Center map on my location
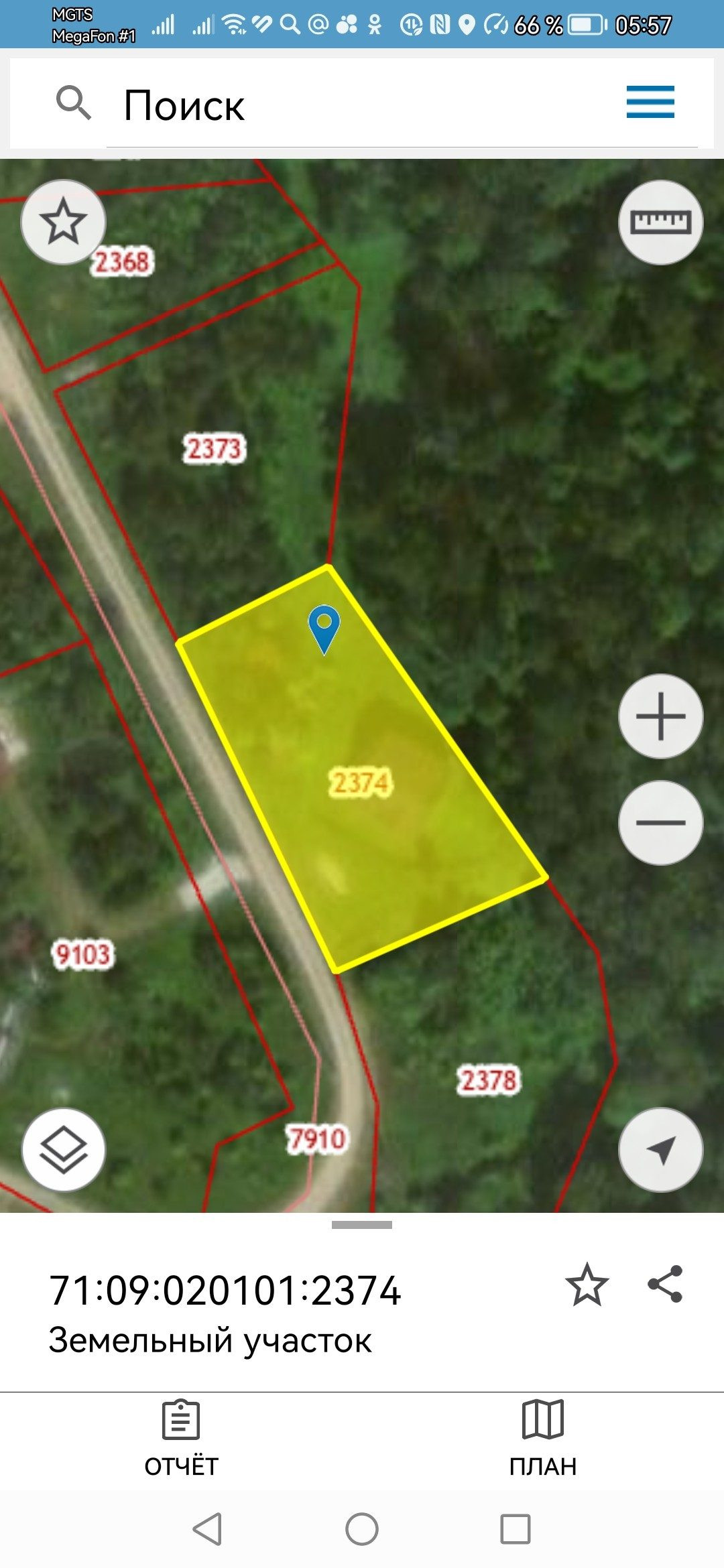 660,1150
